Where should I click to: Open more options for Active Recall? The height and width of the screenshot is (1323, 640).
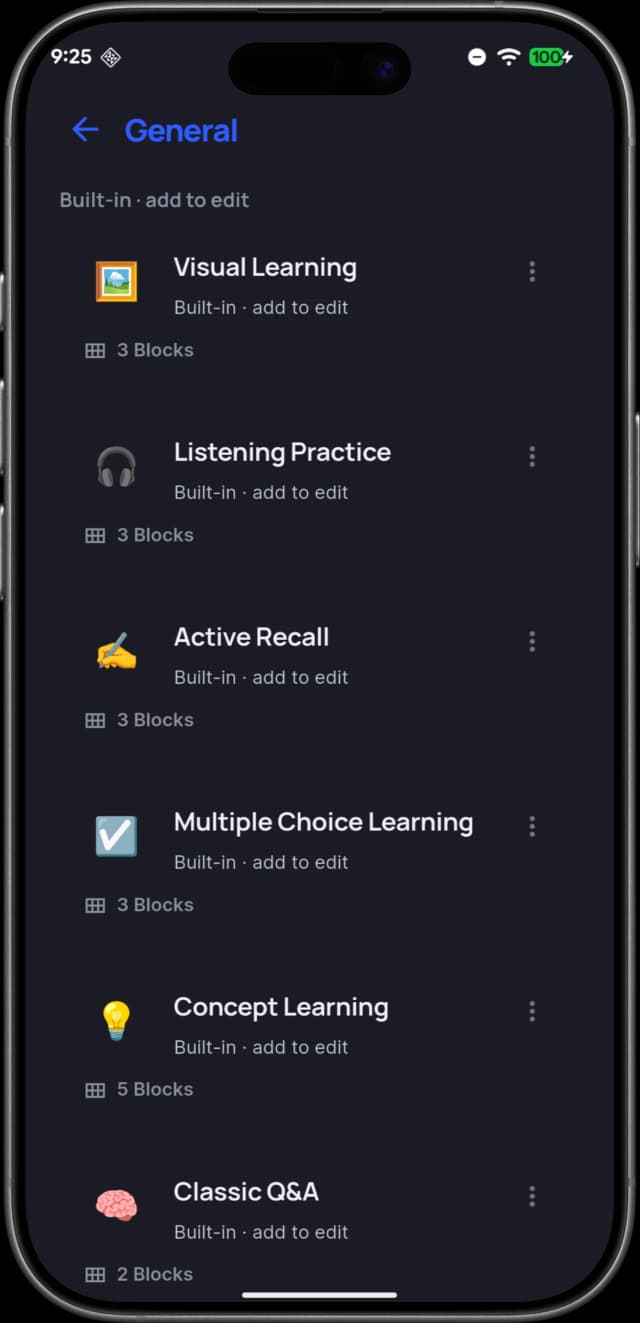click(532, 641)
